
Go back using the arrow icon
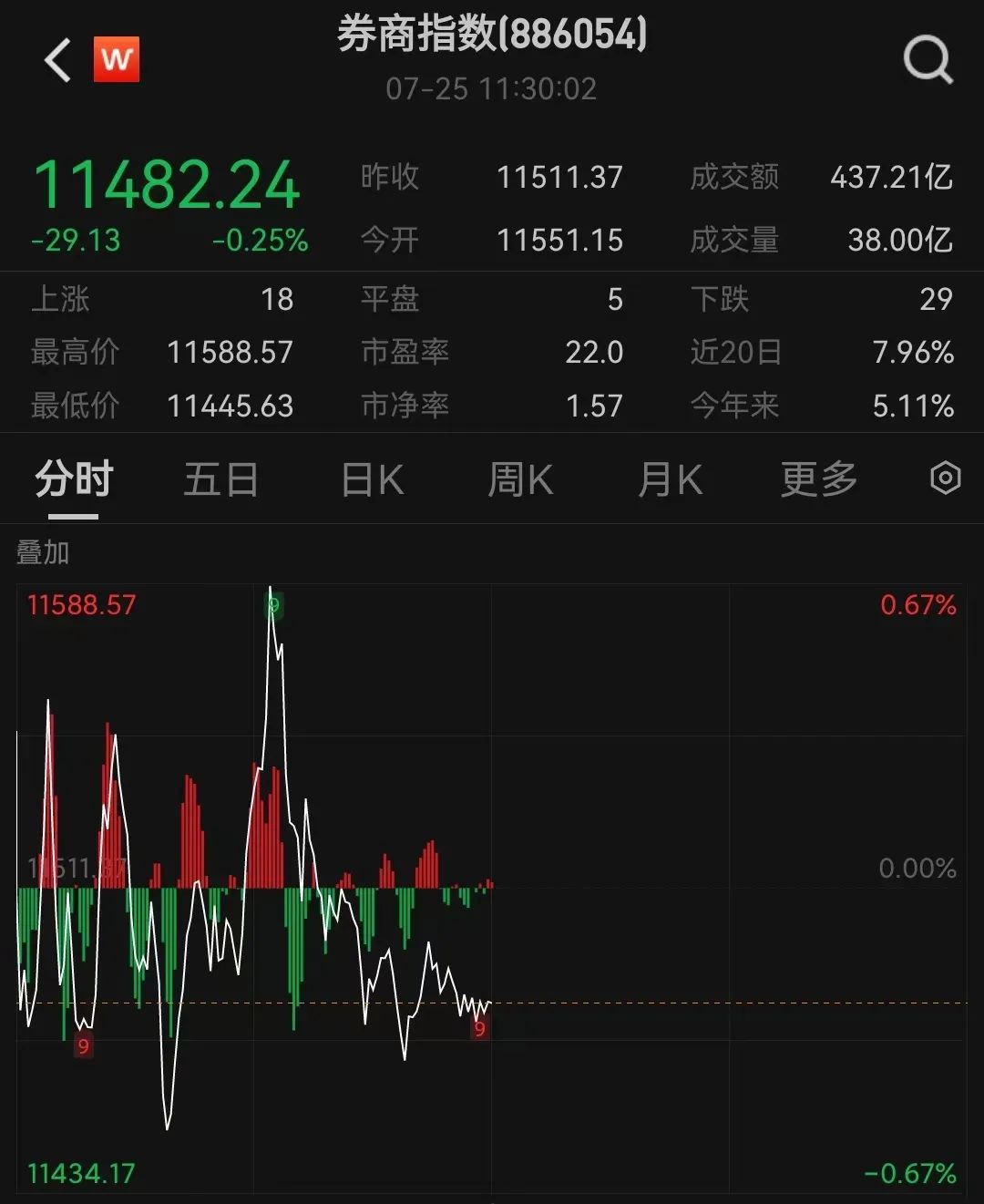click(x=57, y=61)
